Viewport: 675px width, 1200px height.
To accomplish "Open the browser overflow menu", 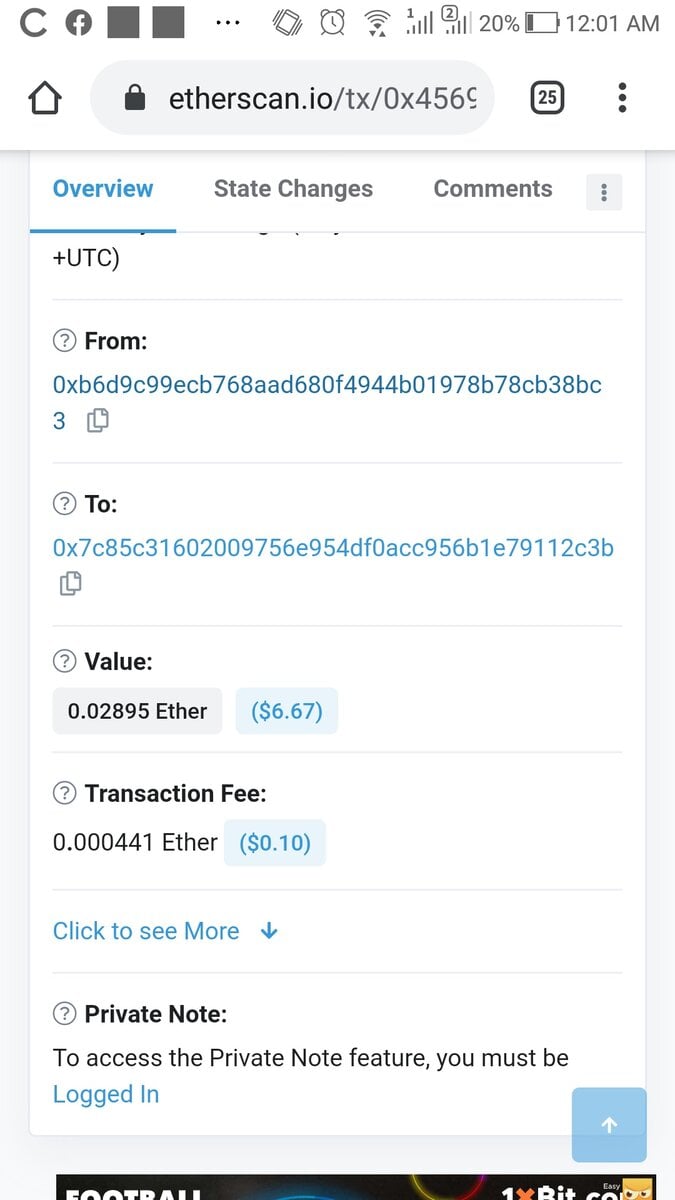I will pos(622,98).
